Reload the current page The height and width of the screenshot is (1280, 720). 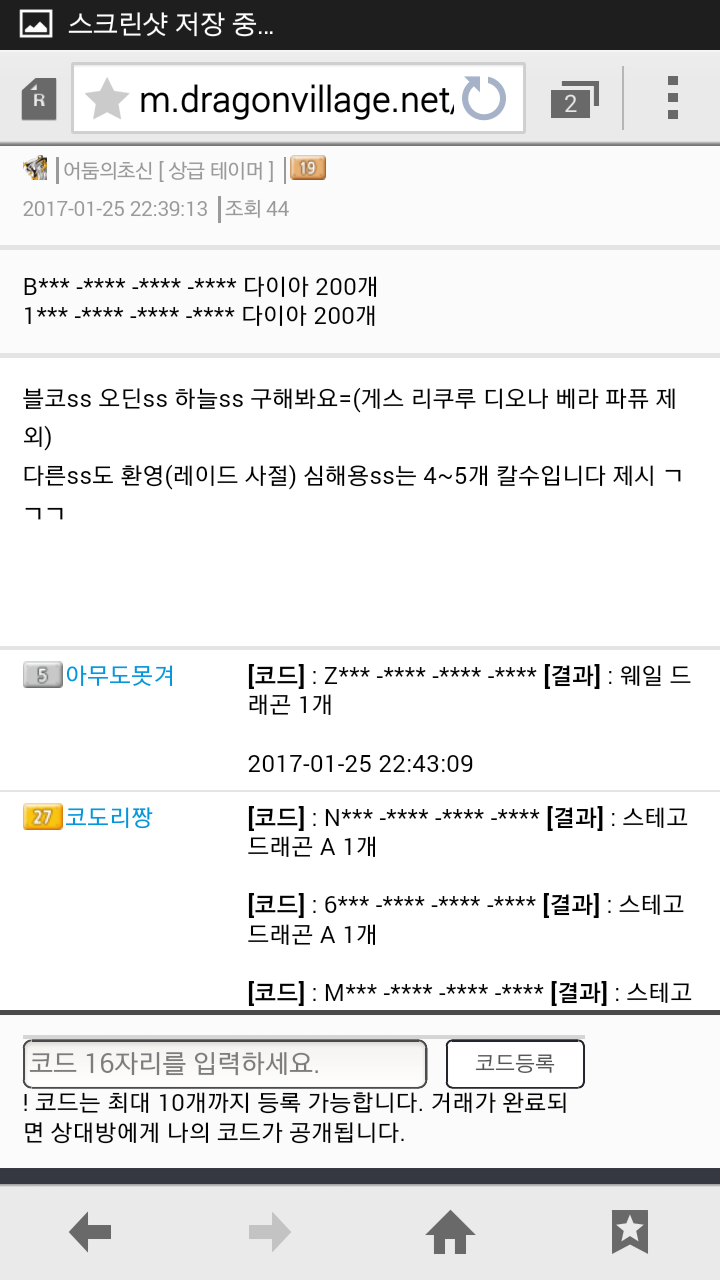point(484,99)
